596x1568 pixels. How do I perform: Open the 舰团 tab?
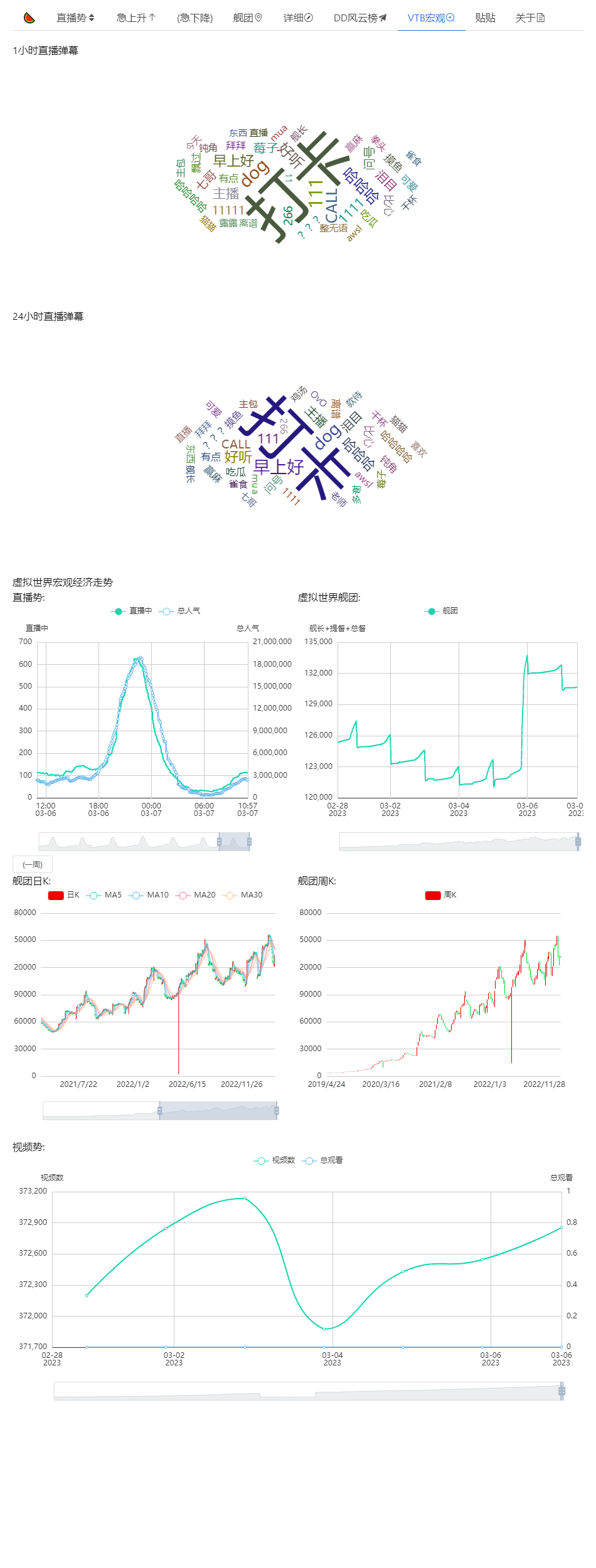(248, 18)
